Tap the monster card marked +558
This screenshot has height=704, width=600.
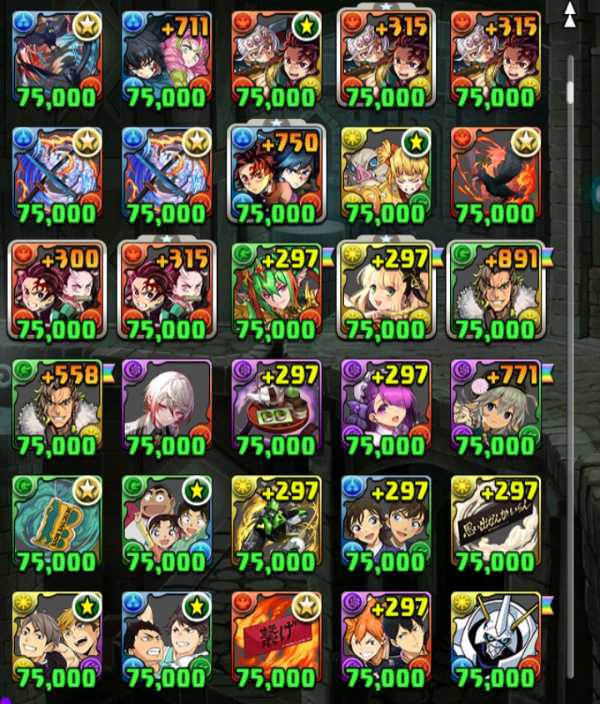[x=57, y=408]
